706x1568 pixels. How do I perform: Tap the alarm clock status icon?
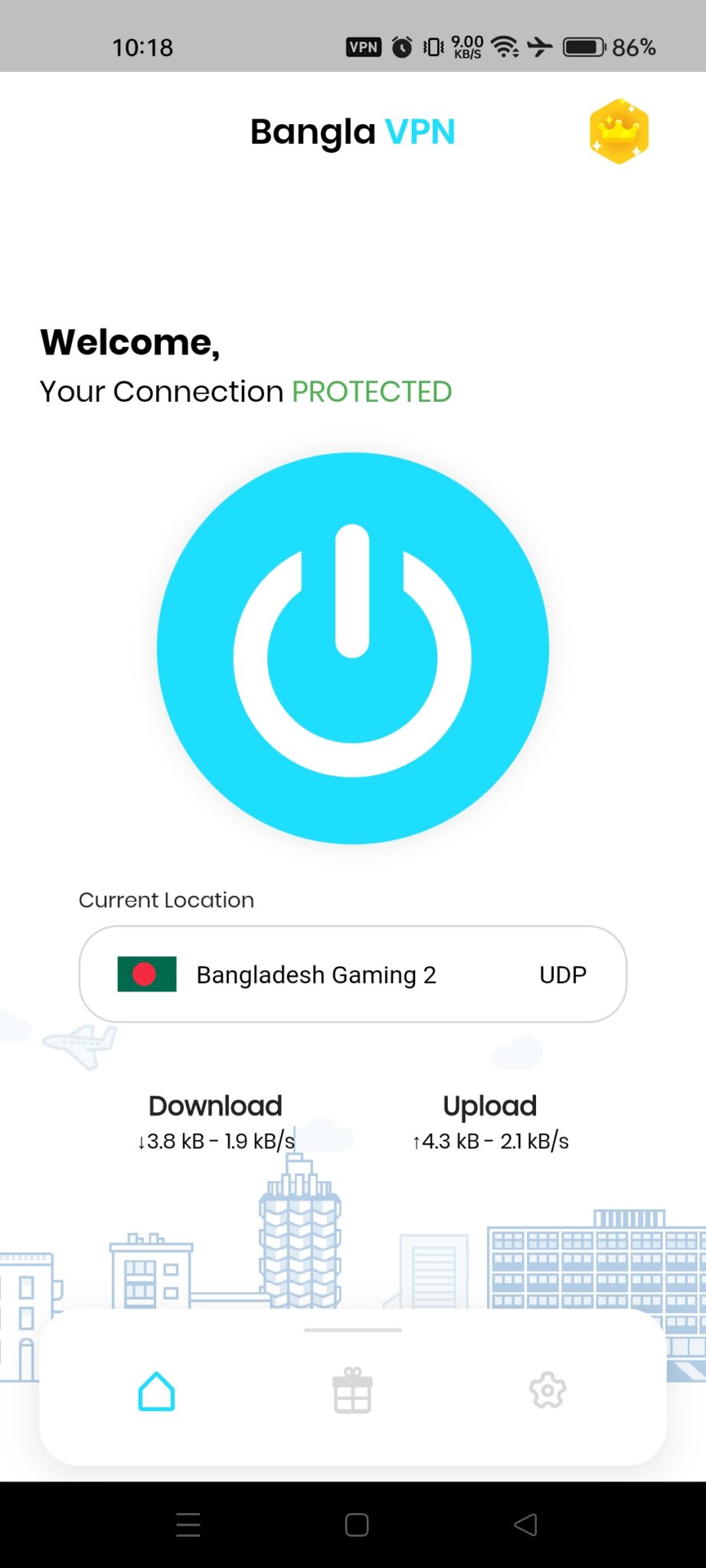pos(401,47)
